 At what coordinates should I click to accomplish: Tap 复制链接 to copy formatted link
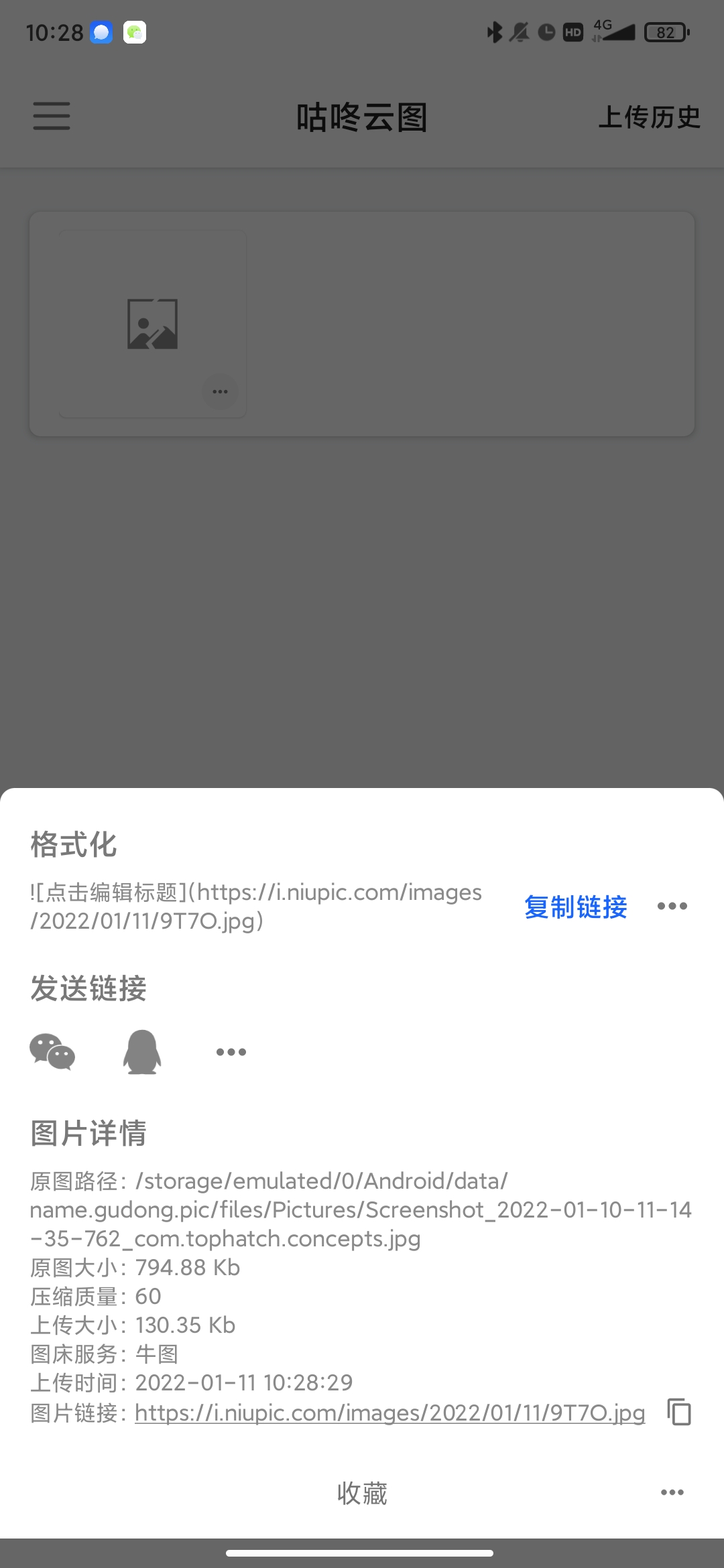point(575,907)
